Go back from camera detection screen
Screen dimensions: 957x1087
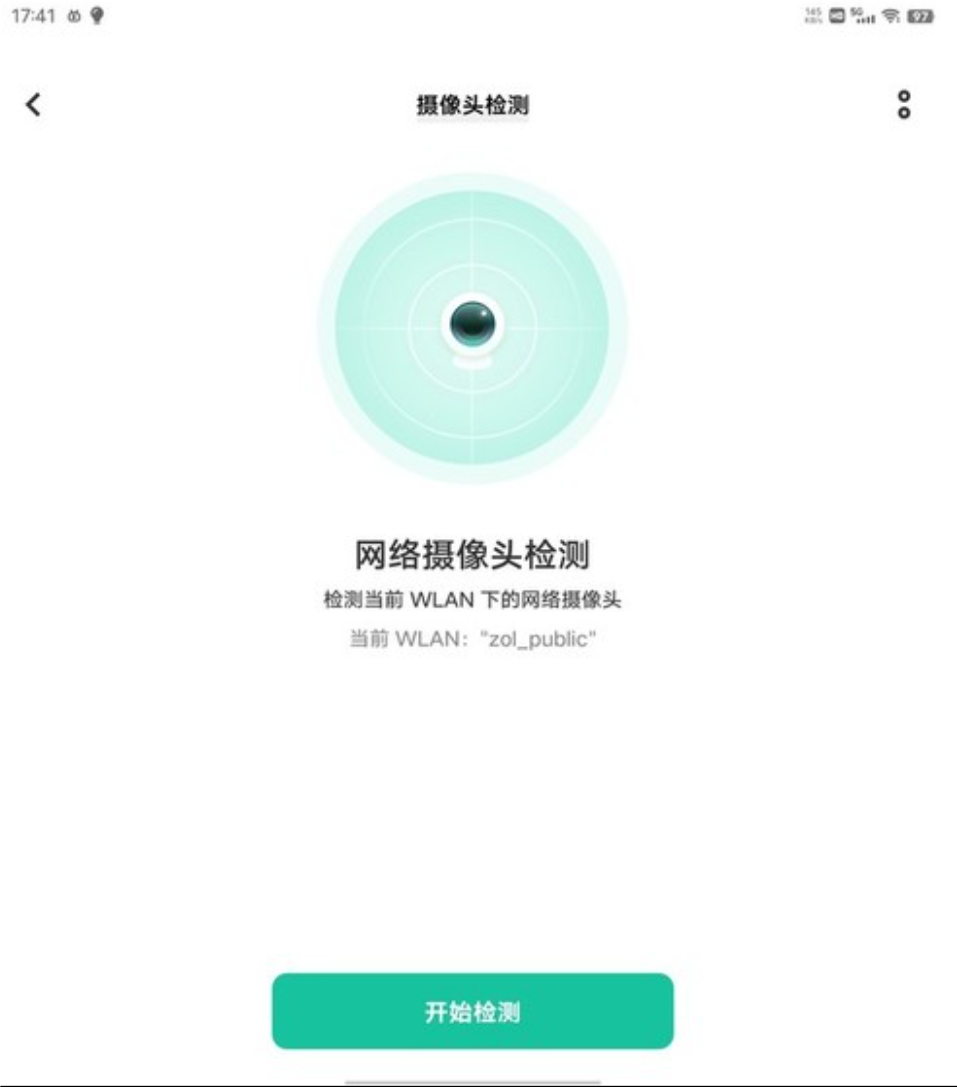click(x=33, y=104)
